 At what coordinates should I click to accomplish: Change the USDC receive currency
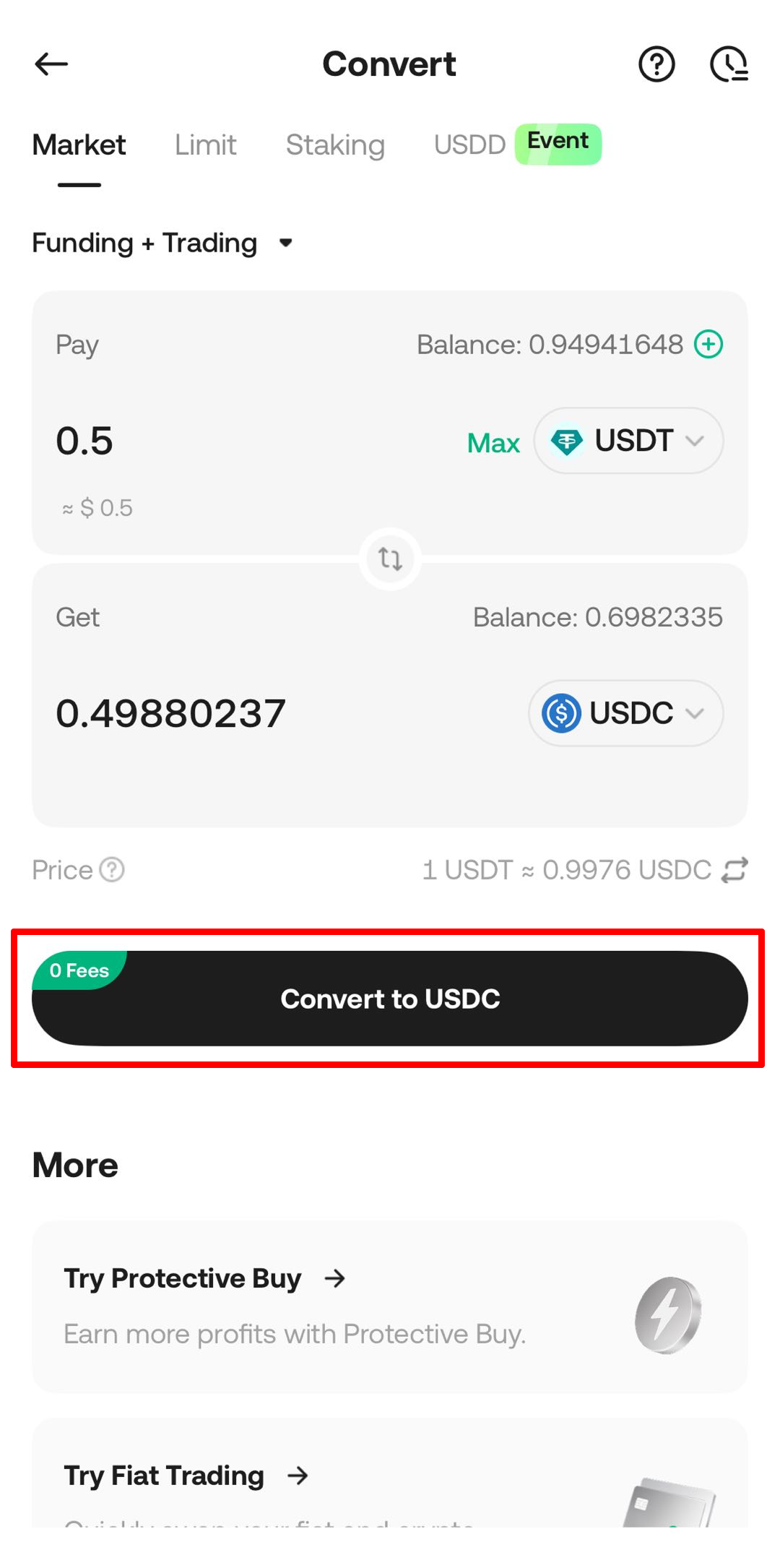(x=625, y=713)
